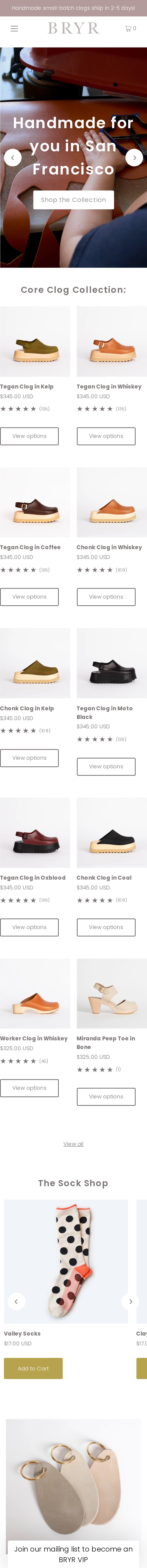View options for Tegan Clog in Kelp
147x1568 pixels.
(29, 436)
